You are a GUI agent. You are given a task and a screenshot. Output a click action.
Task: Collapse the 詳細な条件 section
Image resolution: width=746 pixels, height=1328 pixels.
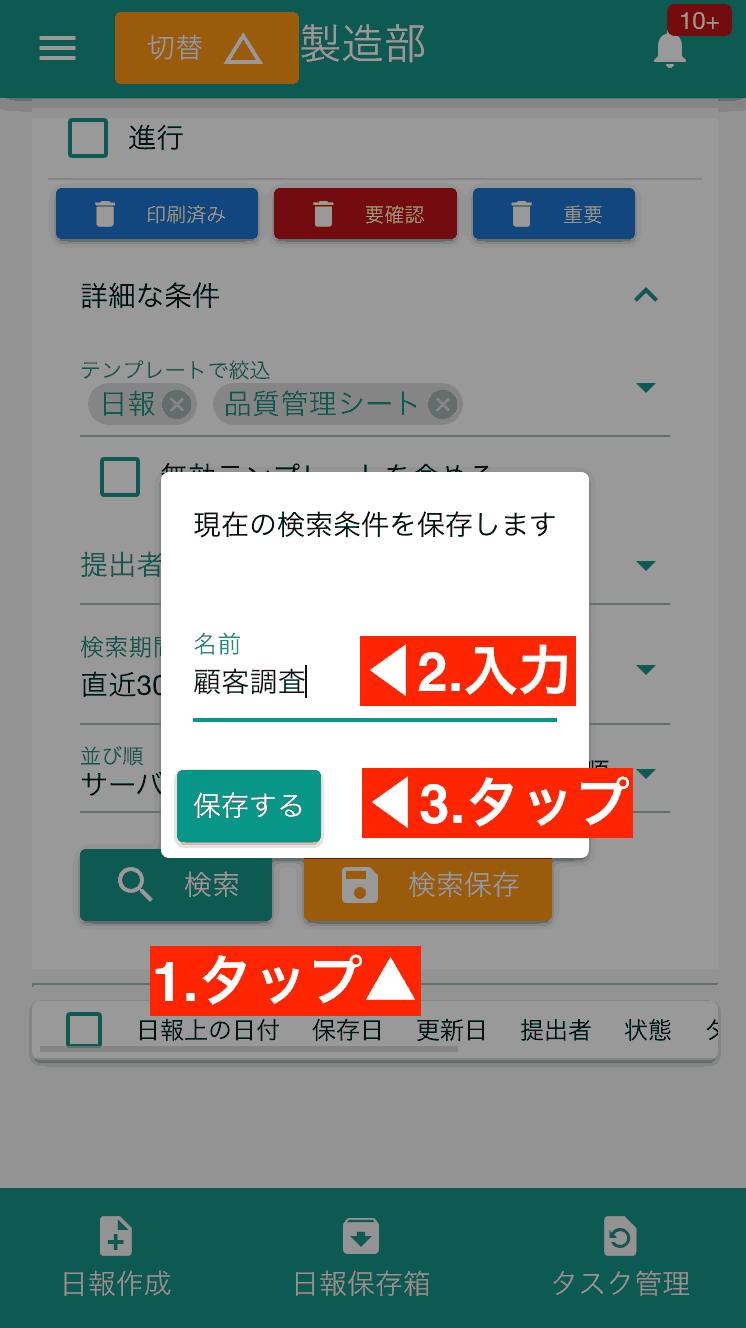point(645,295)
